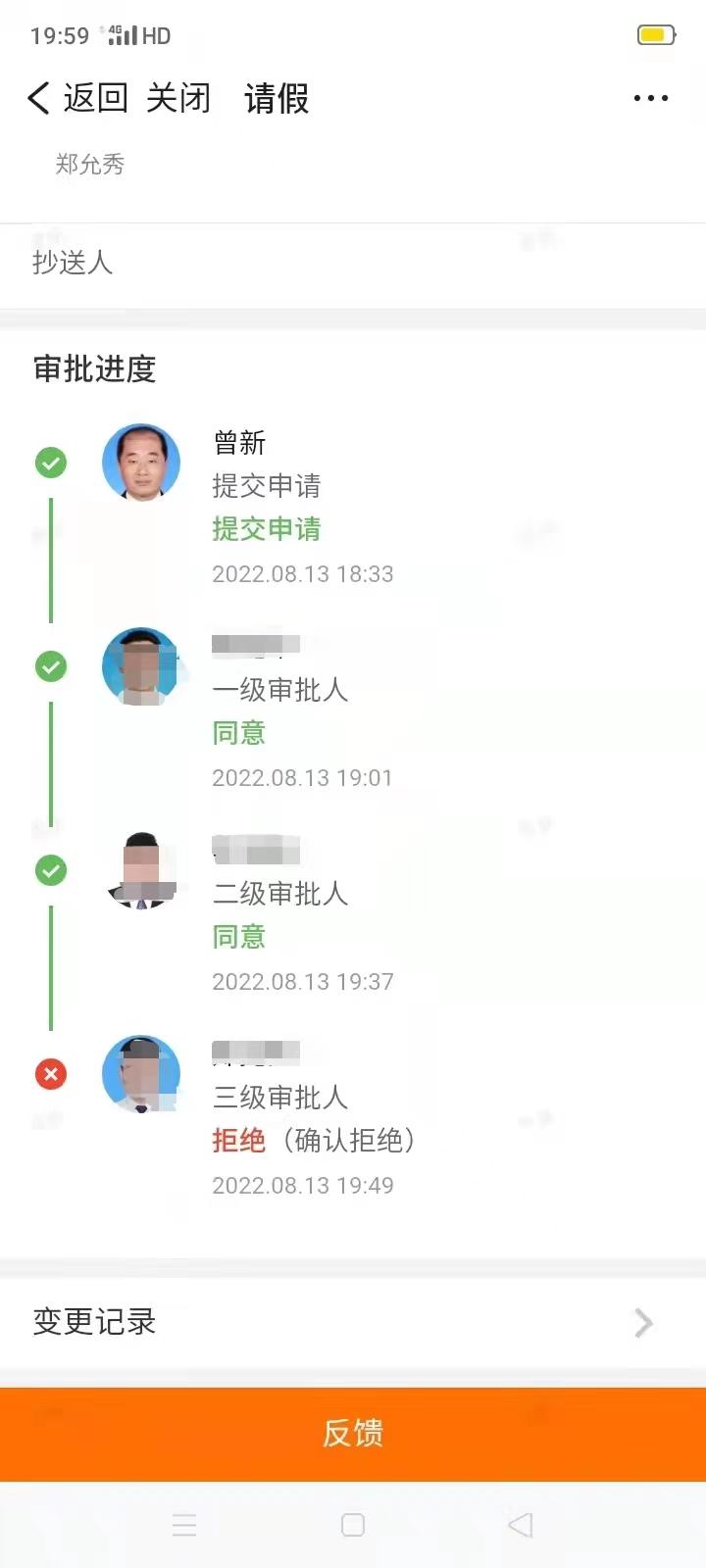Tap the system home button
The image size is (706, 1568).
point(353,1525)
